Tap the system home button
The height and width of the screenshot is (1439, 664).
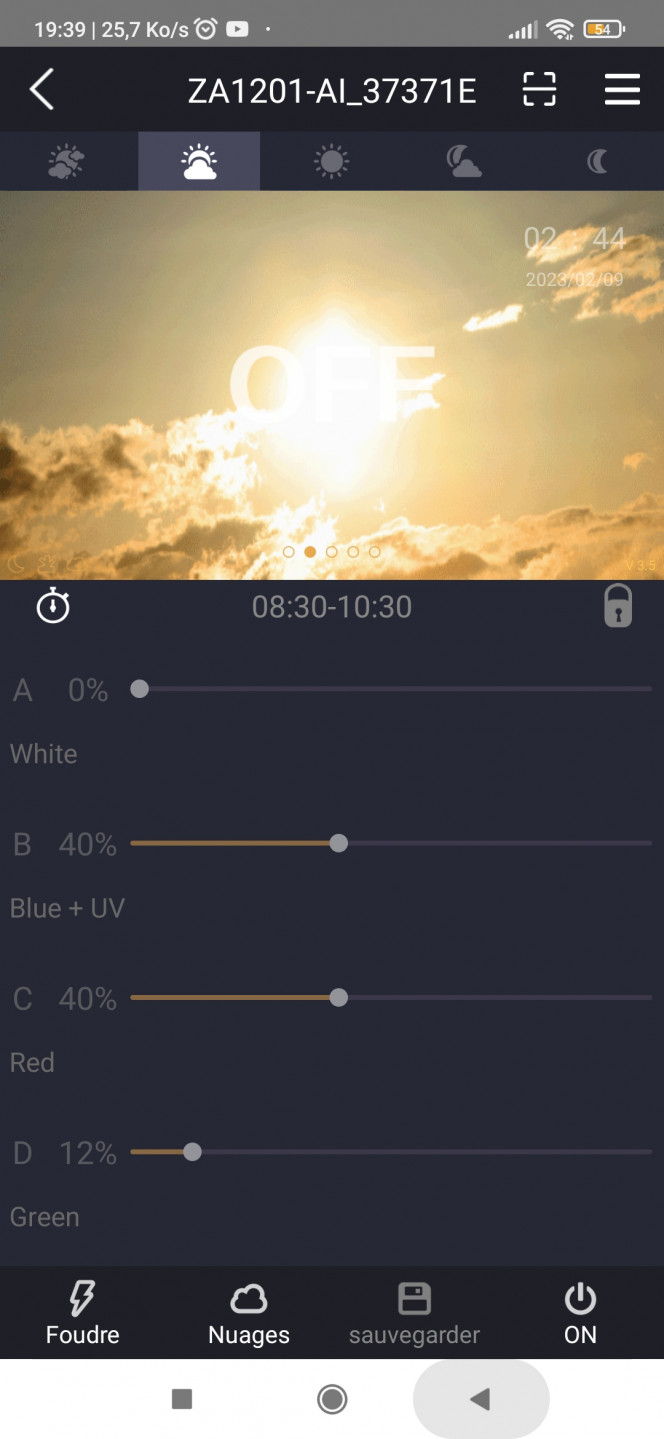pos(332,1399)
